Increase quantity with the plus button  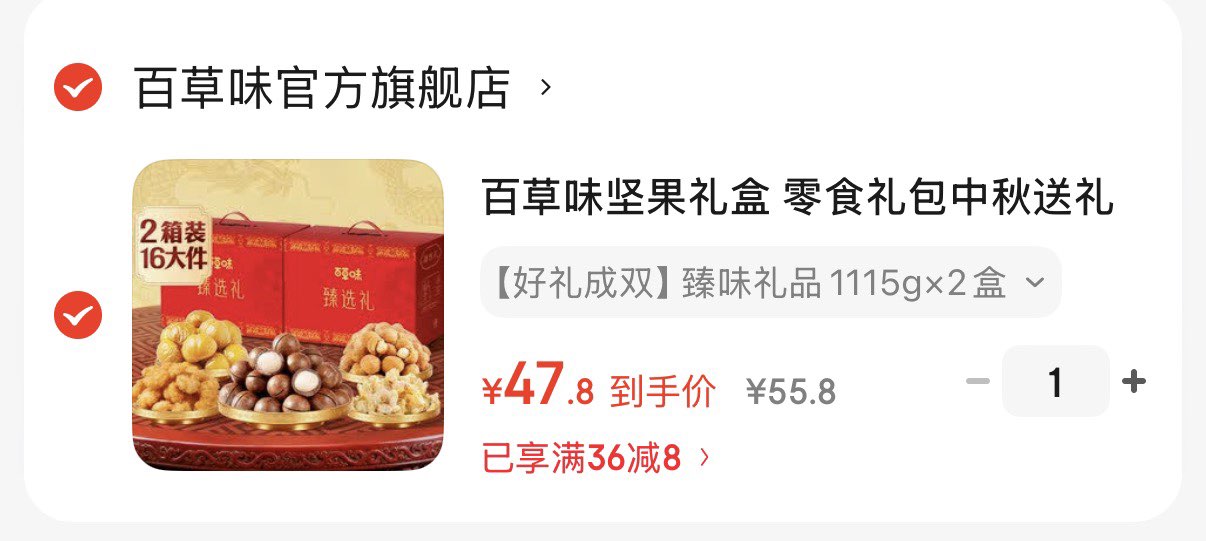click(1133, 381)
